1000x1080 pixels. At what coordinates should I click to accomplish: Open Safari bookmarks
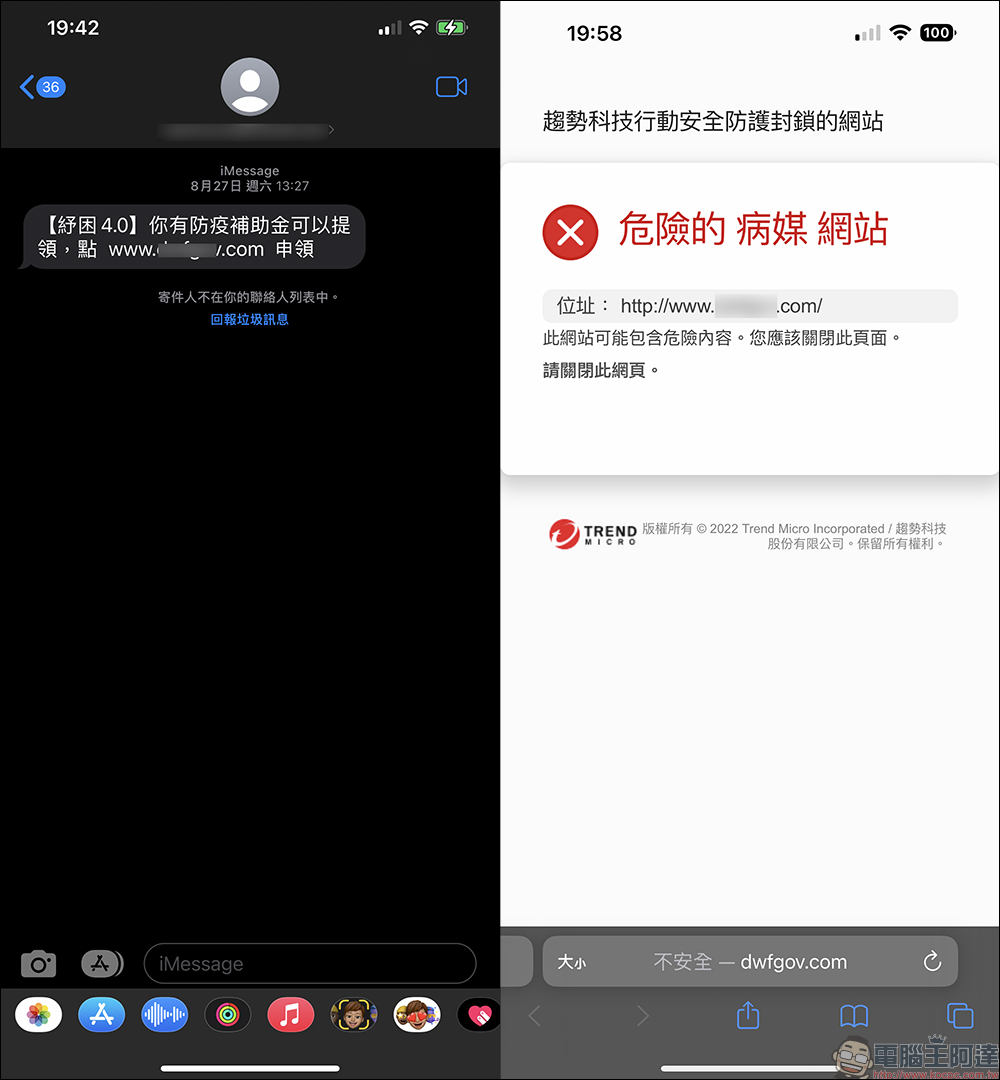point(854,1016)
